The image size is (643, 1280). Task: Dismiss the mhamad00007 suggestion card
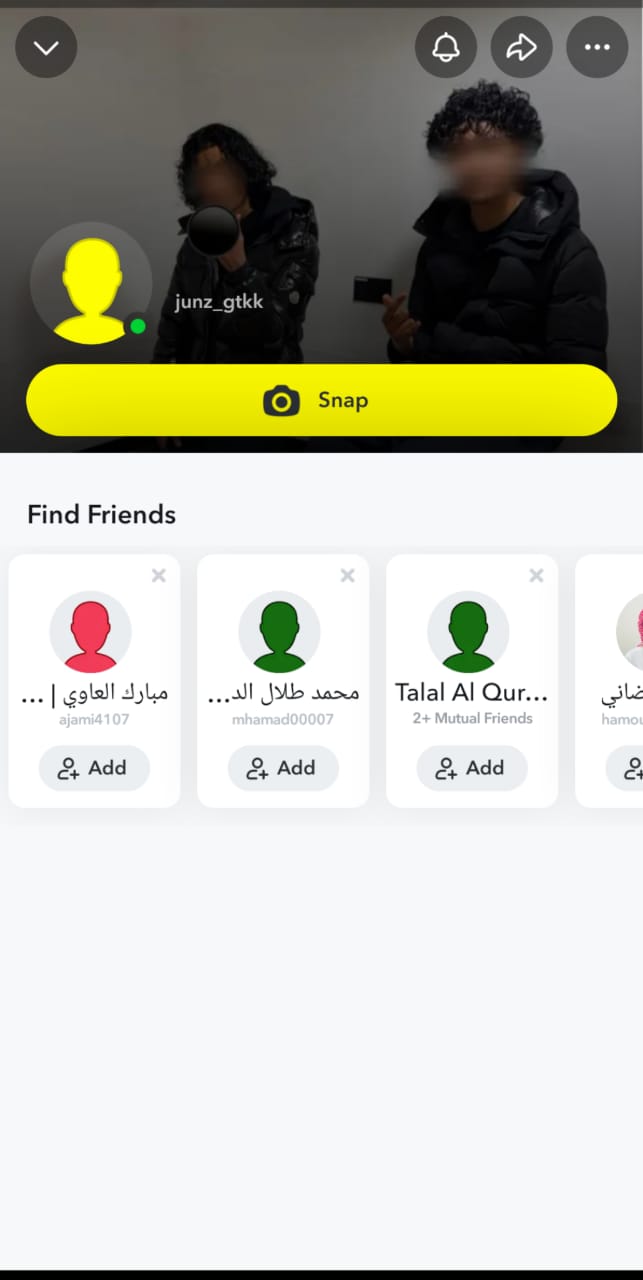[347, 575]
